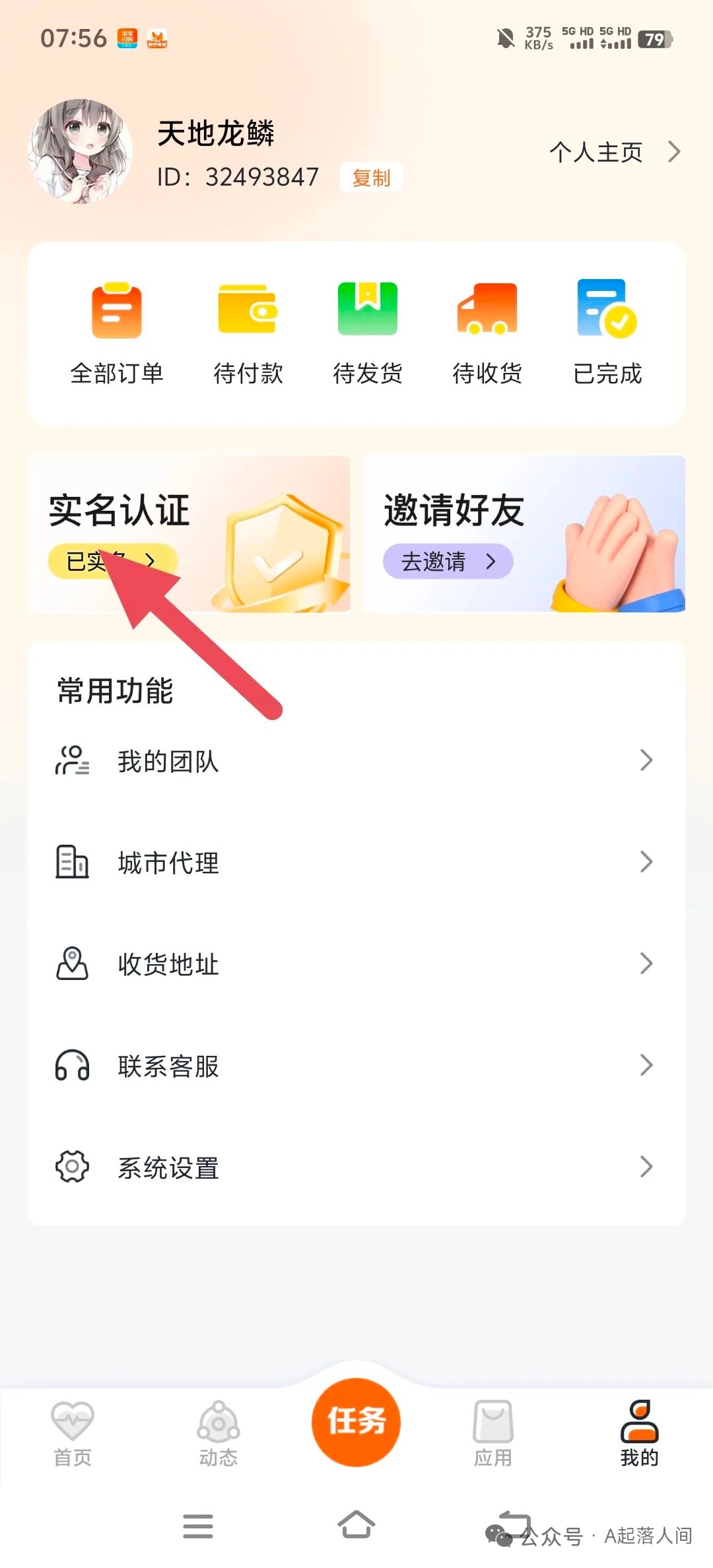Select the 待付款 wallet icon

pos(248,310)
